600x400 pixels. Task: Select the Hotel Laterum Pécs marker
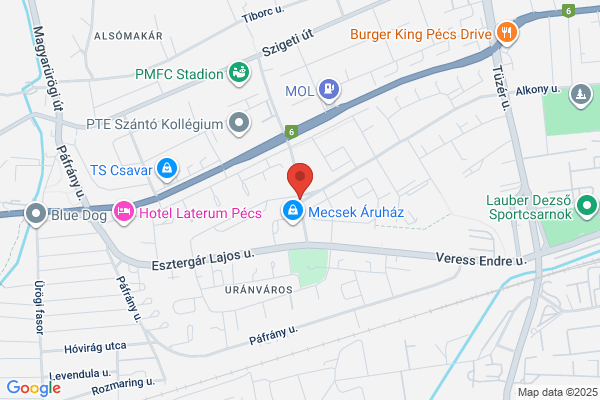pyautogui.click(x=124, y=212)
